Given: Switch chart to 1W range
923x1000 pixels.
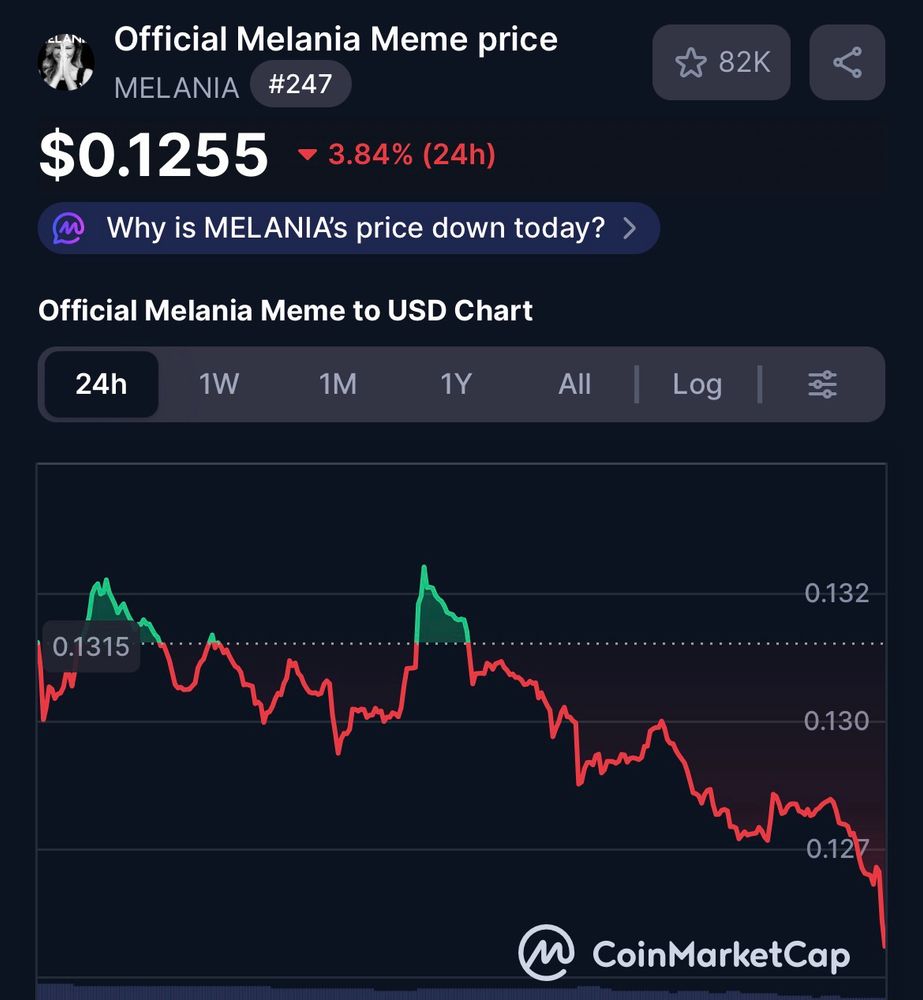Looking at the screenshot, I should 219,384.
